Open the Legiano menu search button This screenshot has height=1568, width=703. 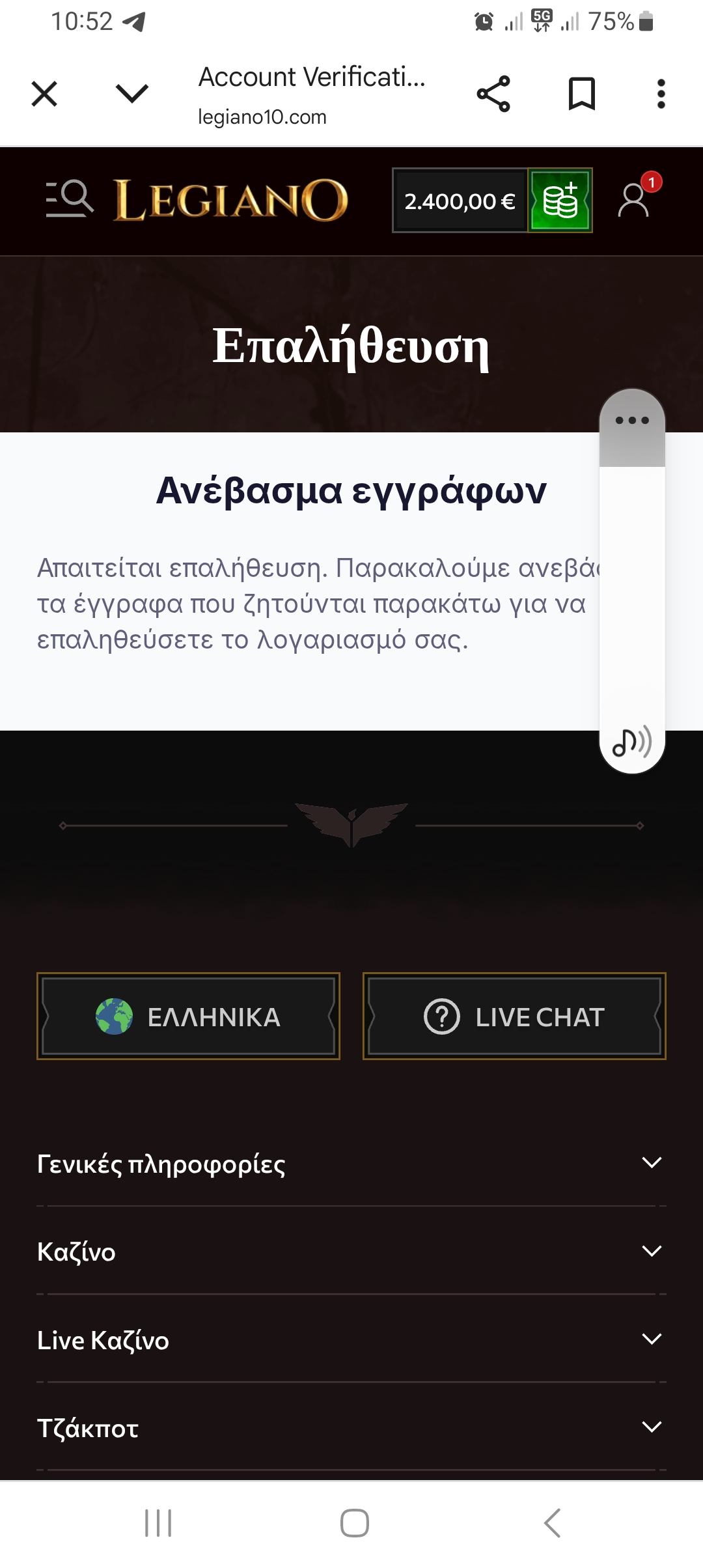pyautogui.click(x=70, y=199)
